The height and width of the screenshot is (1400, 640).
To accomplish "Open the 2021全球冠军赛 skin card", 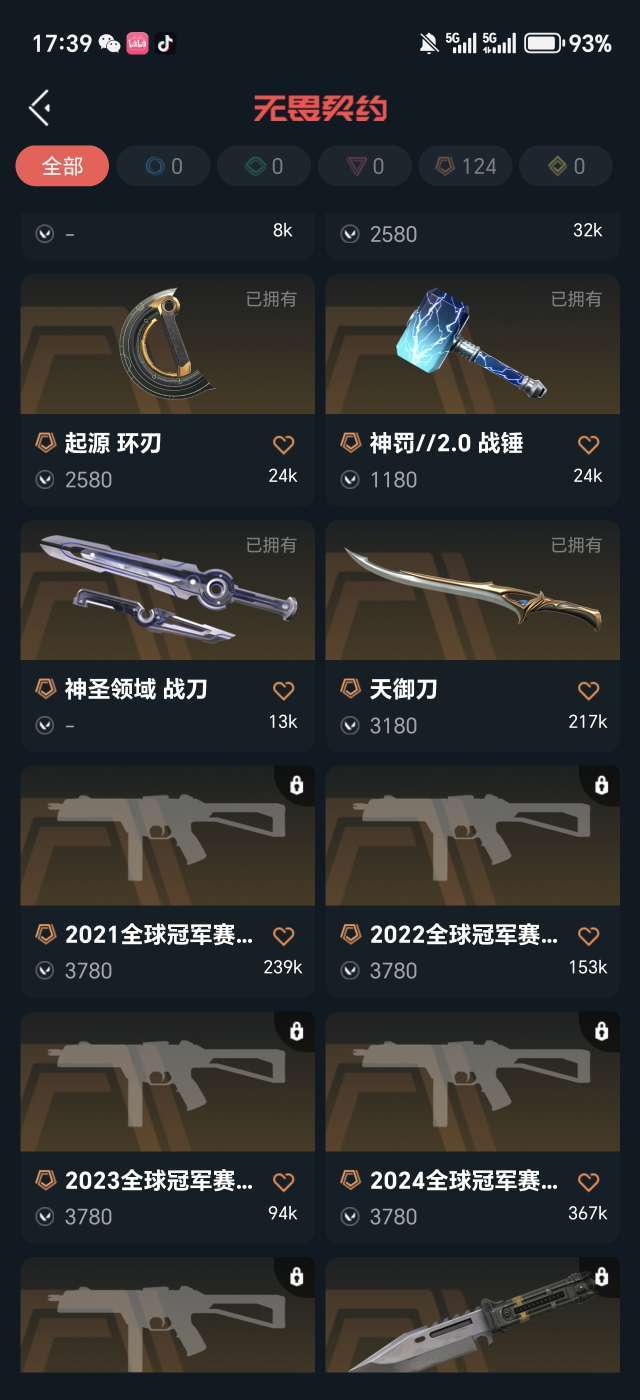I will pos(168,882).
